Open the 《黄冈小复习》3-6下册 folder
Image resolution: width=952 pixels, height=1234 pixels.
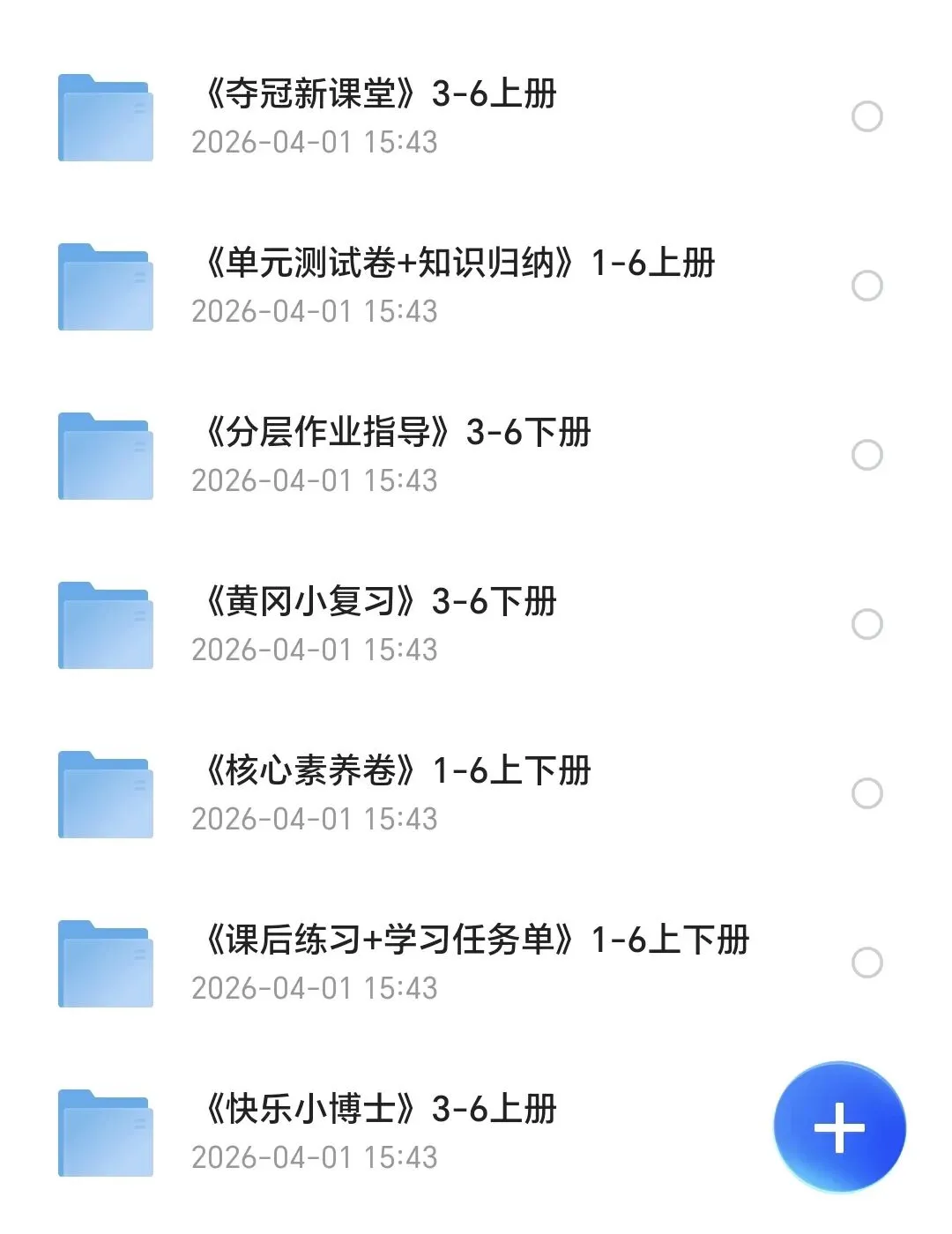coord(379,602)
